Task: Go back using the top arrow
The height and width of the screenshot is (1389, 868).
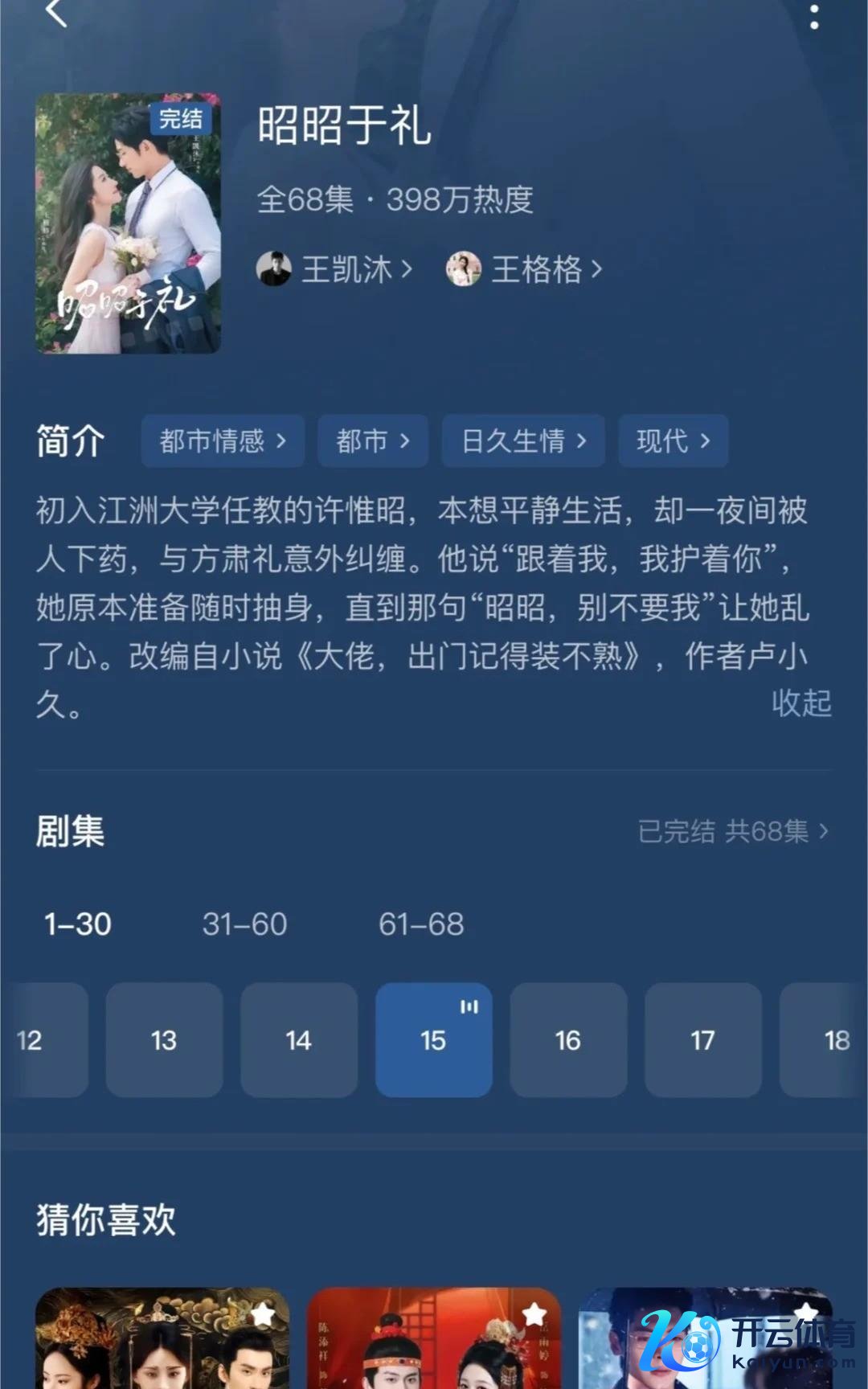Action: [56, 11]
